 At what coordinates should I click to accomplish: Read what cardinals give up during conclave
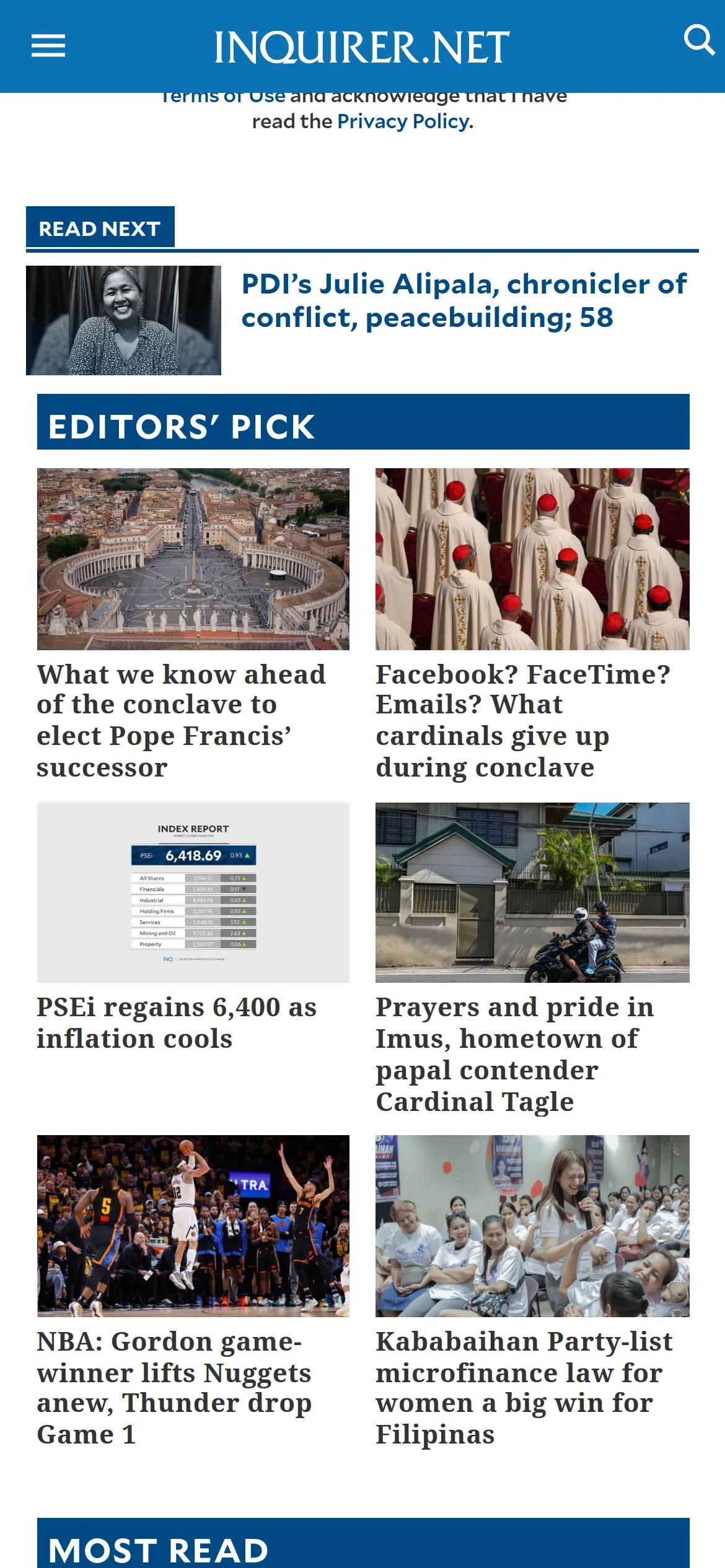tap(523, 721)
